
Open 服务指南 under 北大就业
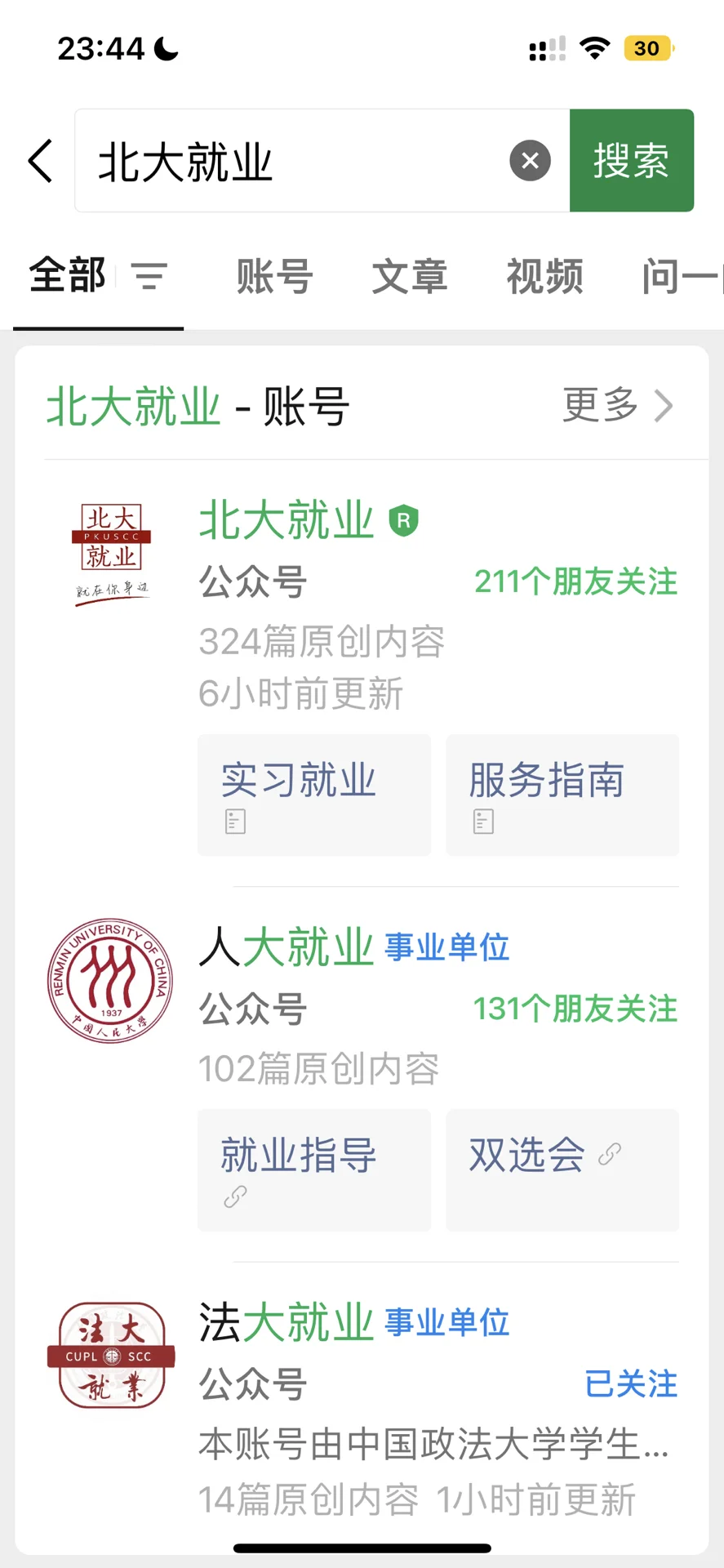[x=562, y=795]
